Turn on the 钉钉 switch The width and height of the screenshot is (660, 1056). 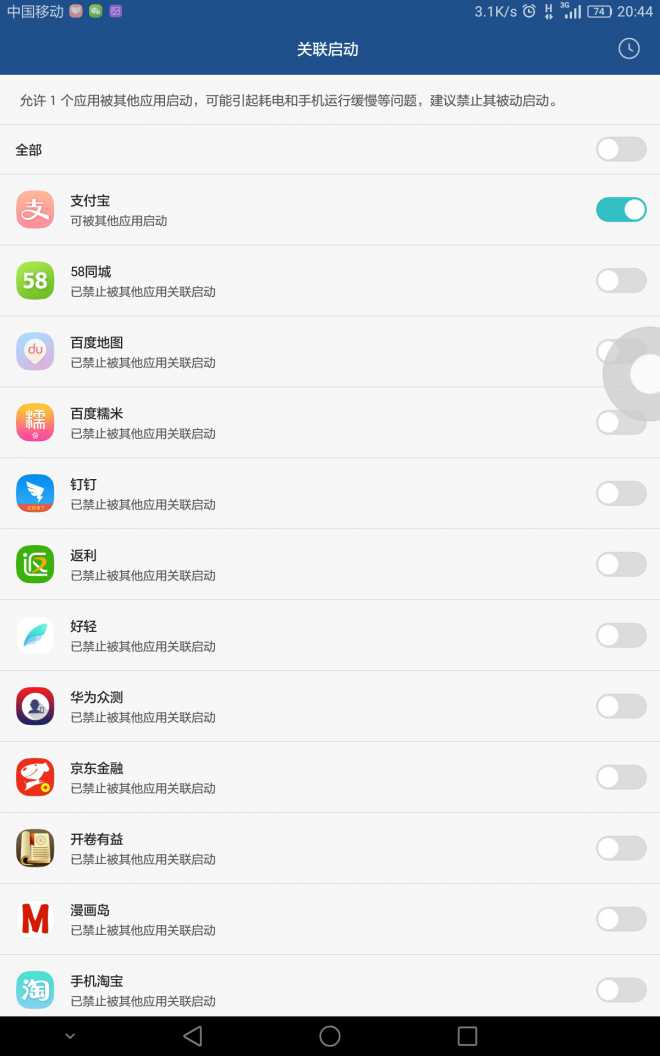tap(621, 493)
